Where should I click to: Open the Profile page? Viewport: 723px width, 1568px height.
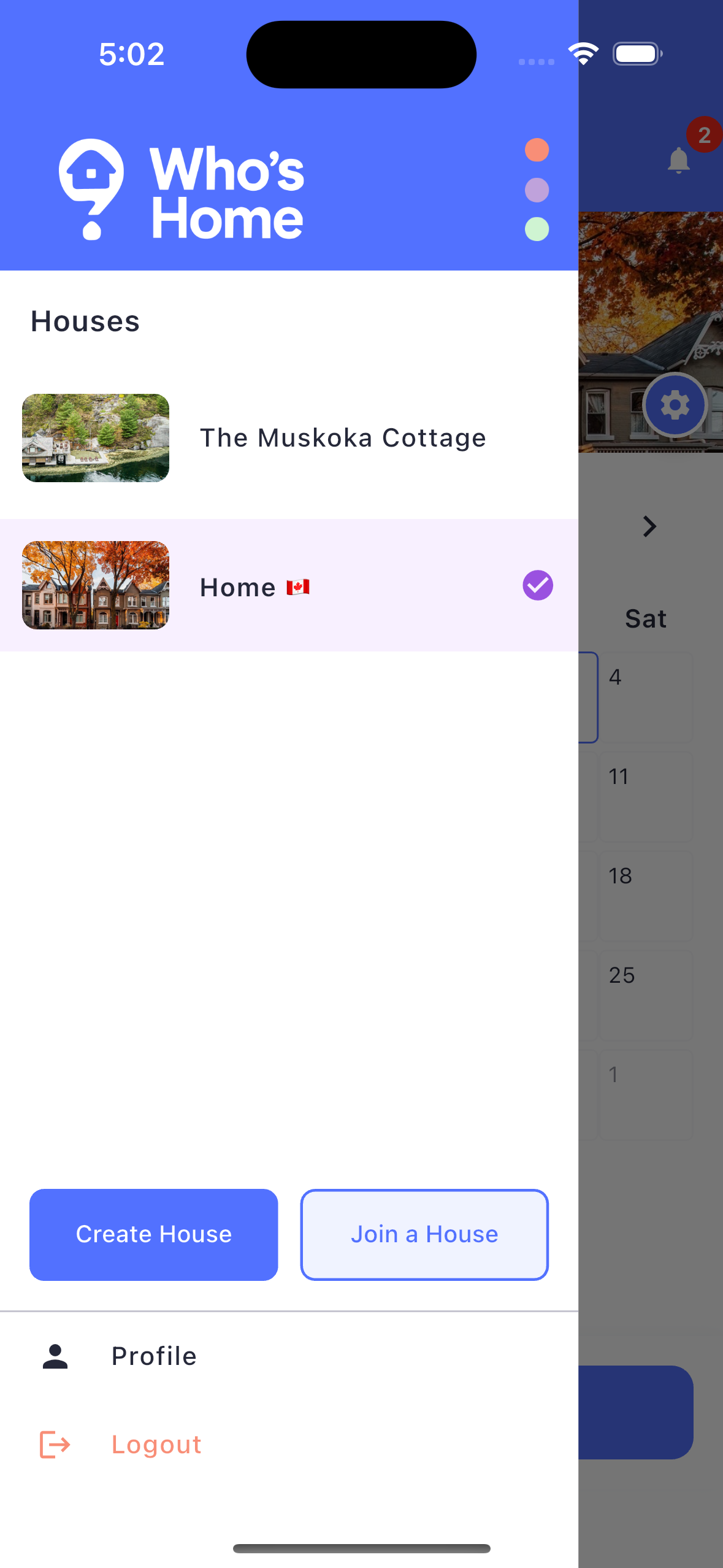(153, 1356)
